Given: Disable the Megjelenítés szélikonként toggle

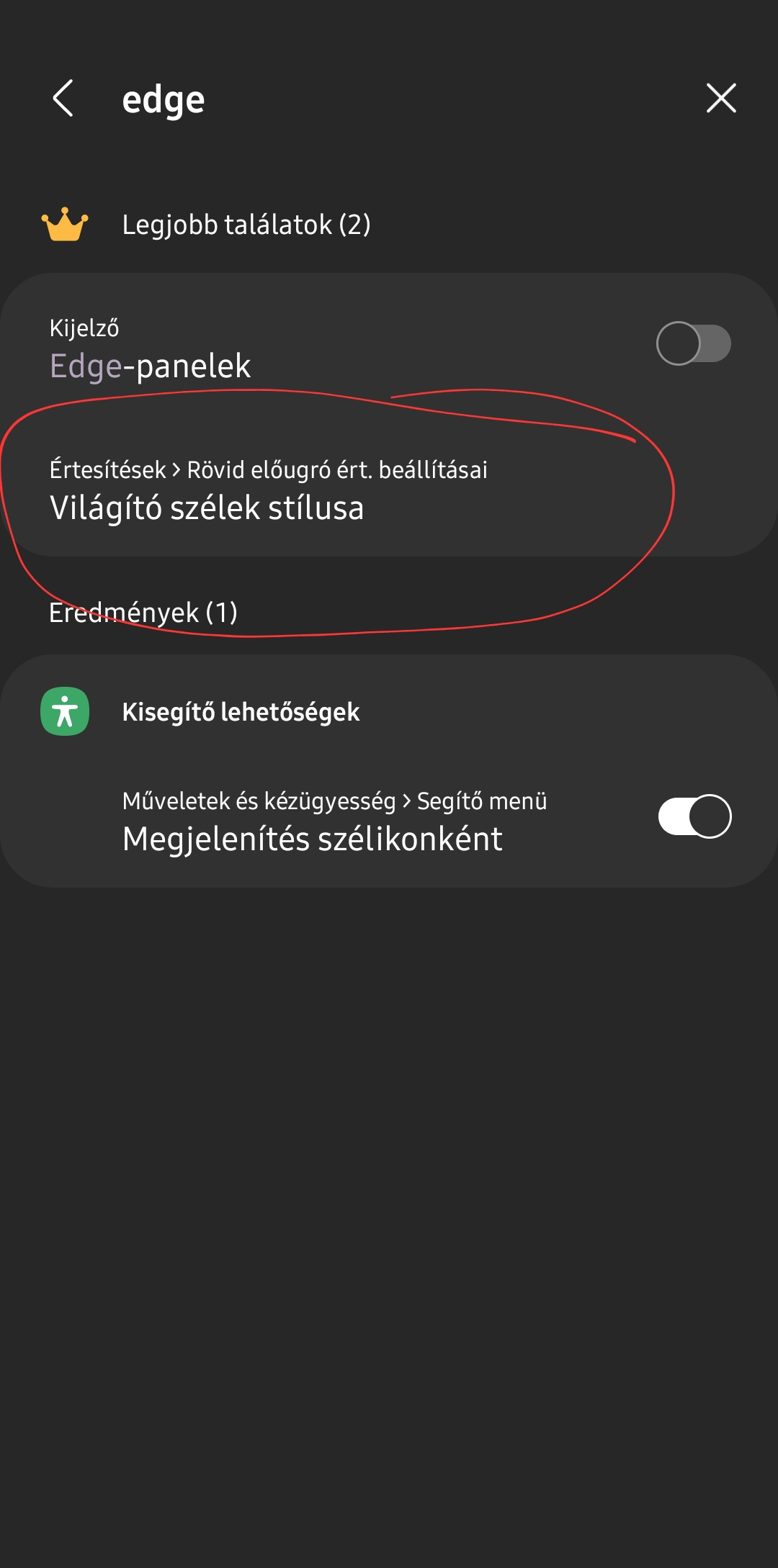Looking at the screenshot, I should 695,816.
